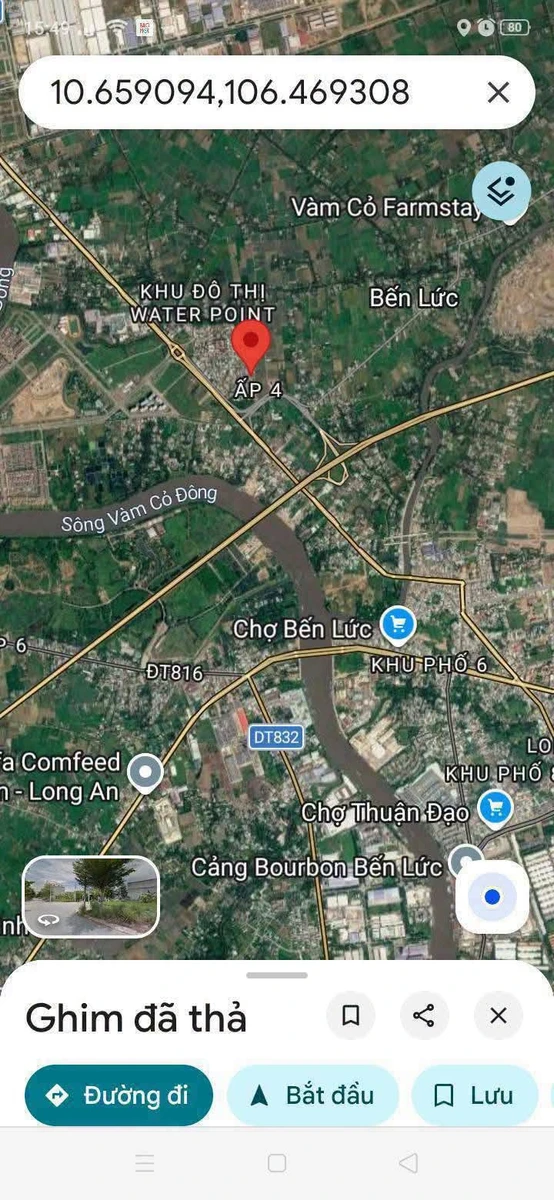Screen dimensions: 554x1200
Task: Center map on my location
Action: tap(492, 897)
